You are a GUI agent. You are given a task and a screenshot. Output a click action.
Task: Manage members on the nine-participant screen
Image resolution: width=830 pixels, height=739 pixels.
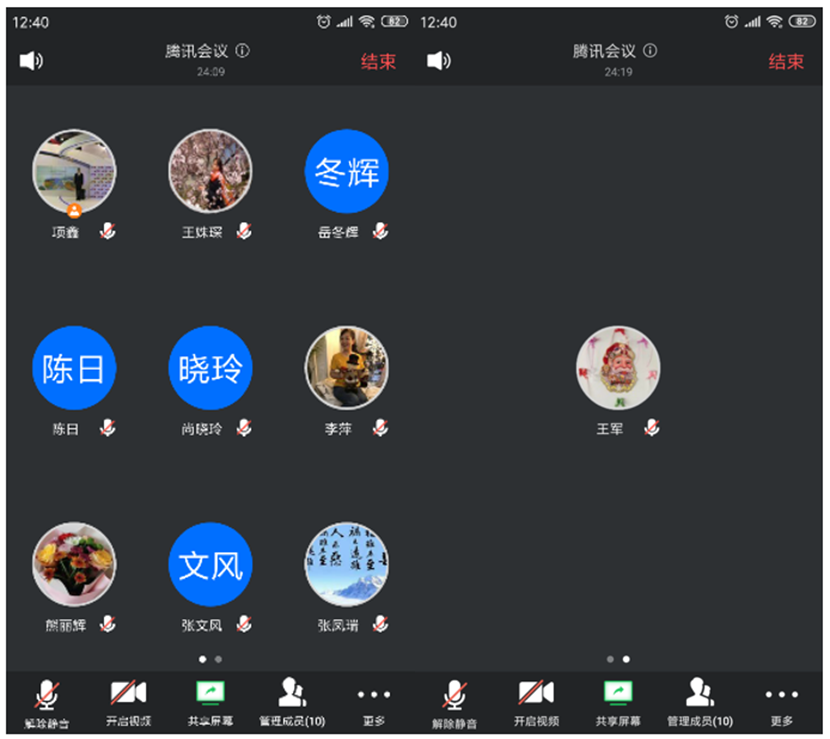coord(291,702)
